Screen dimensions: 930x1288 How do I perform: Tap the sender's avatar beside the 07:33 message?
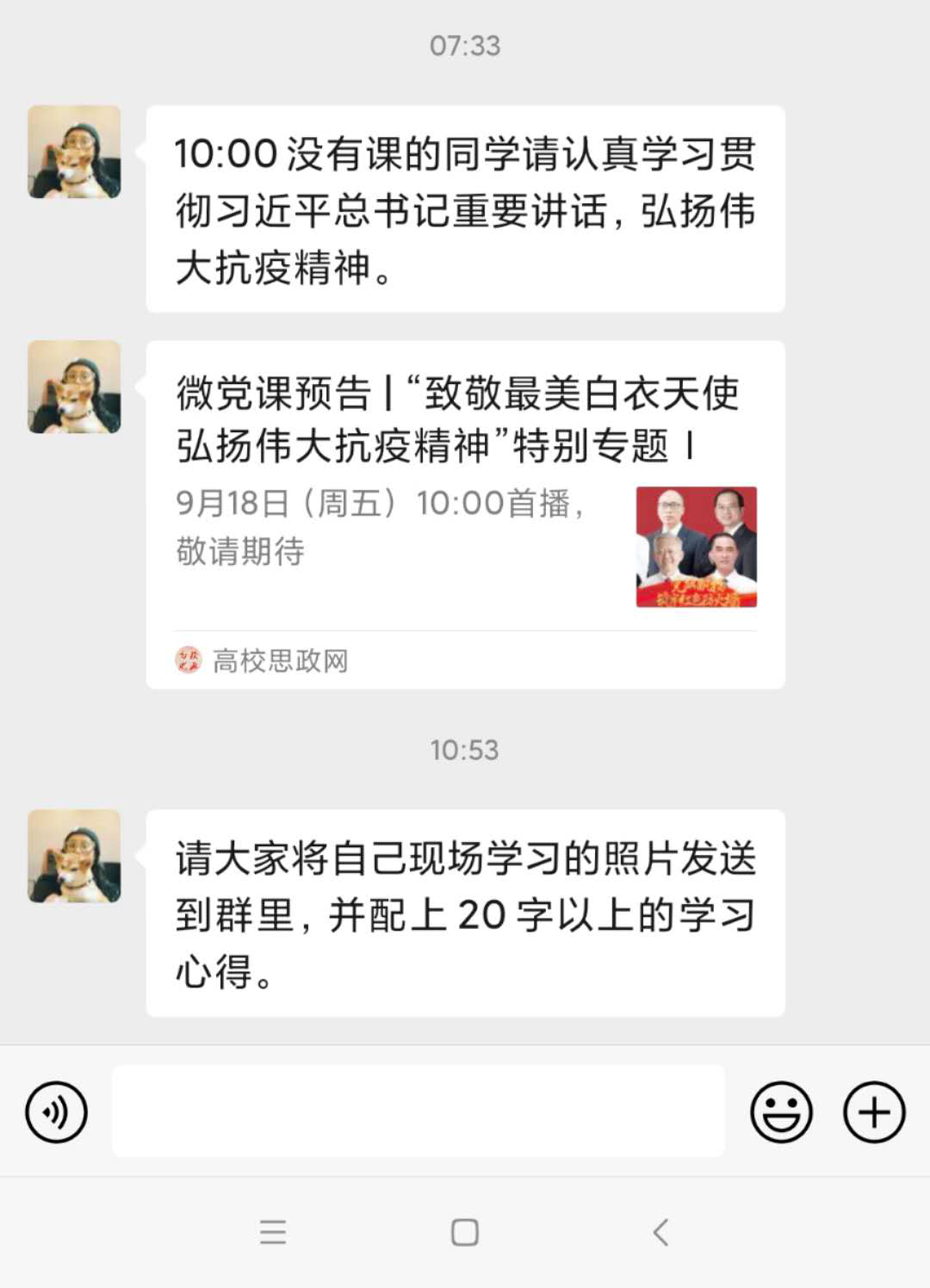(x=74, y=155)
